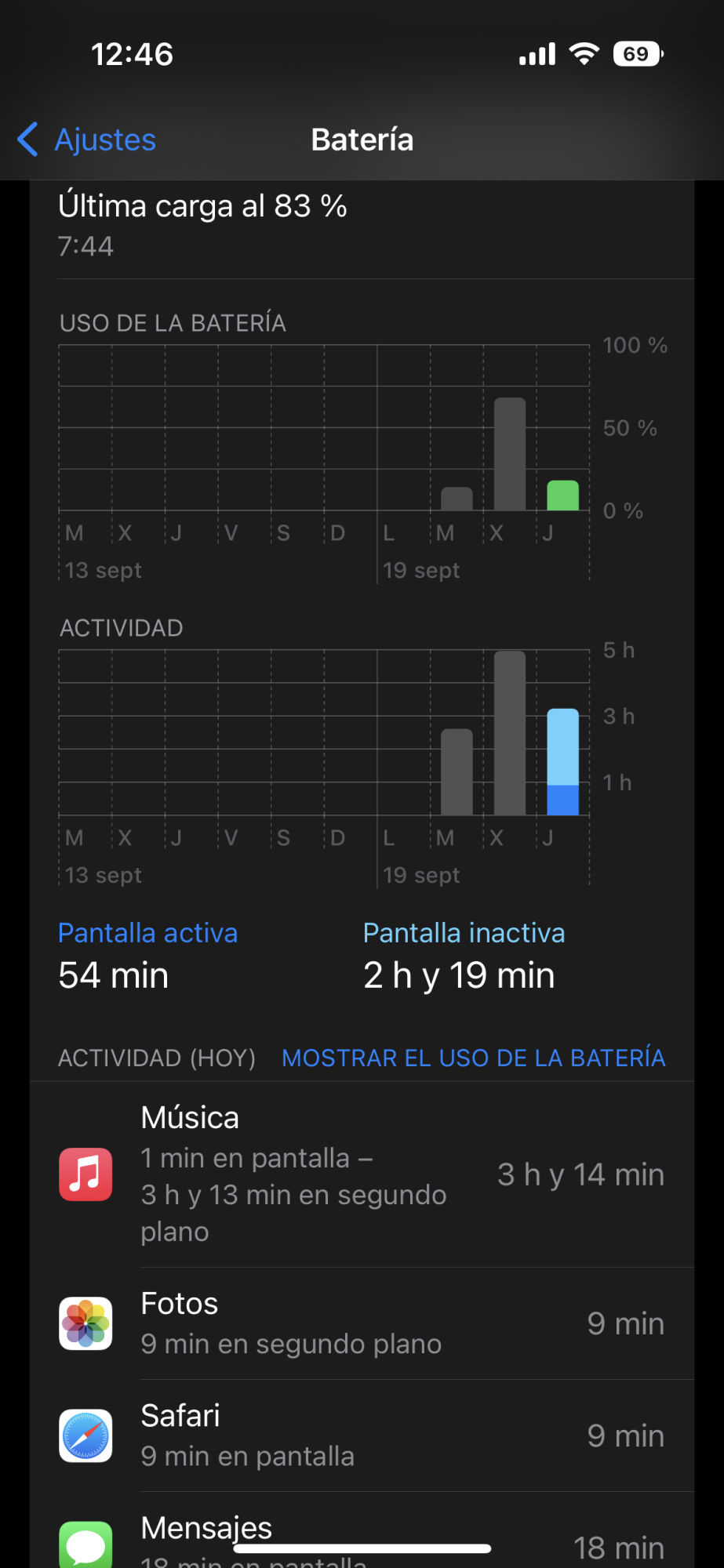Viewport: 724px width, 1568px height.
Task: Select Thursday's green battery usage bar
Action: tap(562, 495)
